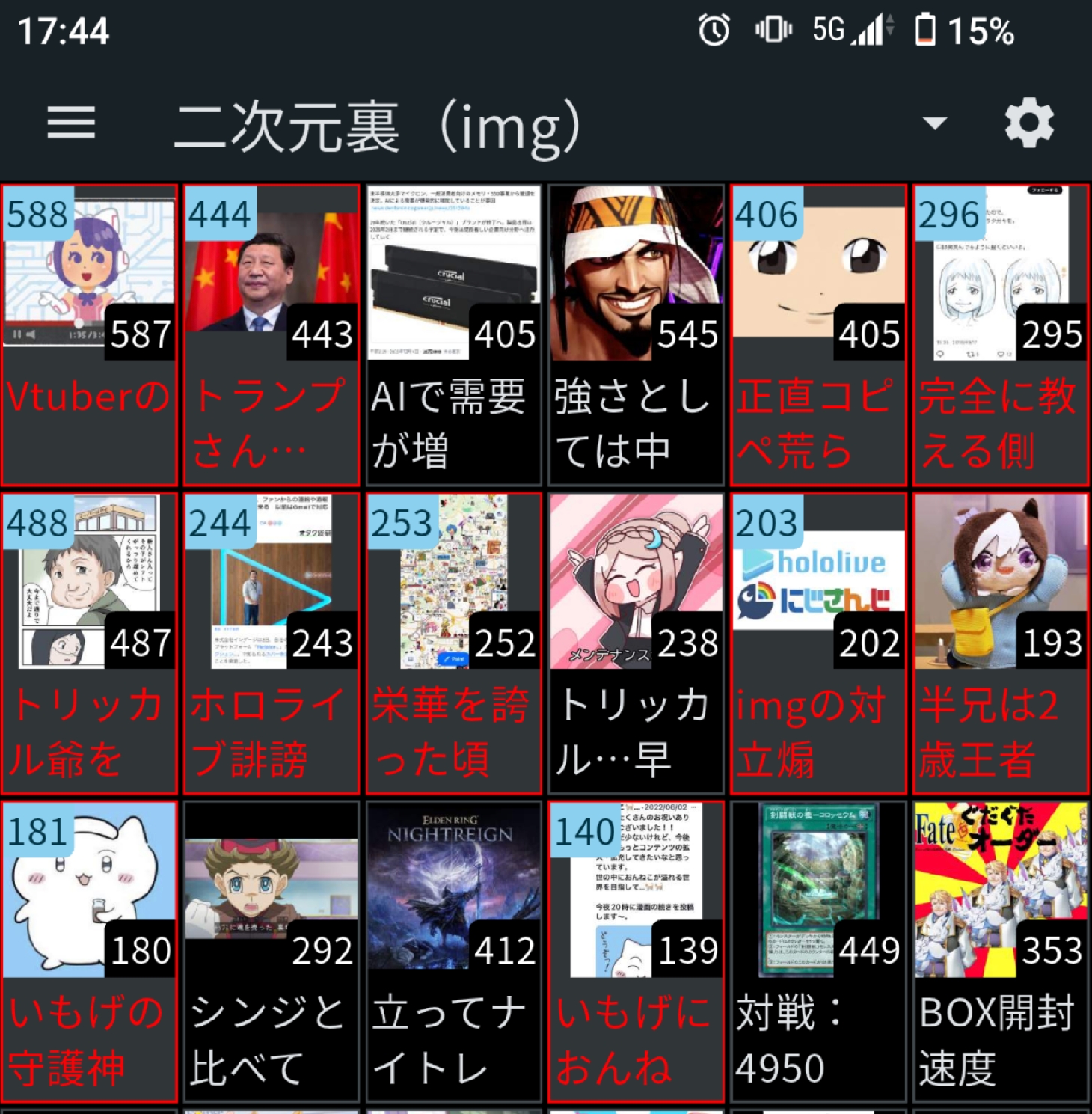Open the 強さとしては中 thread
Image resolution: width=1092 pixels, height=1114 pixels.
tap(637, 337)
